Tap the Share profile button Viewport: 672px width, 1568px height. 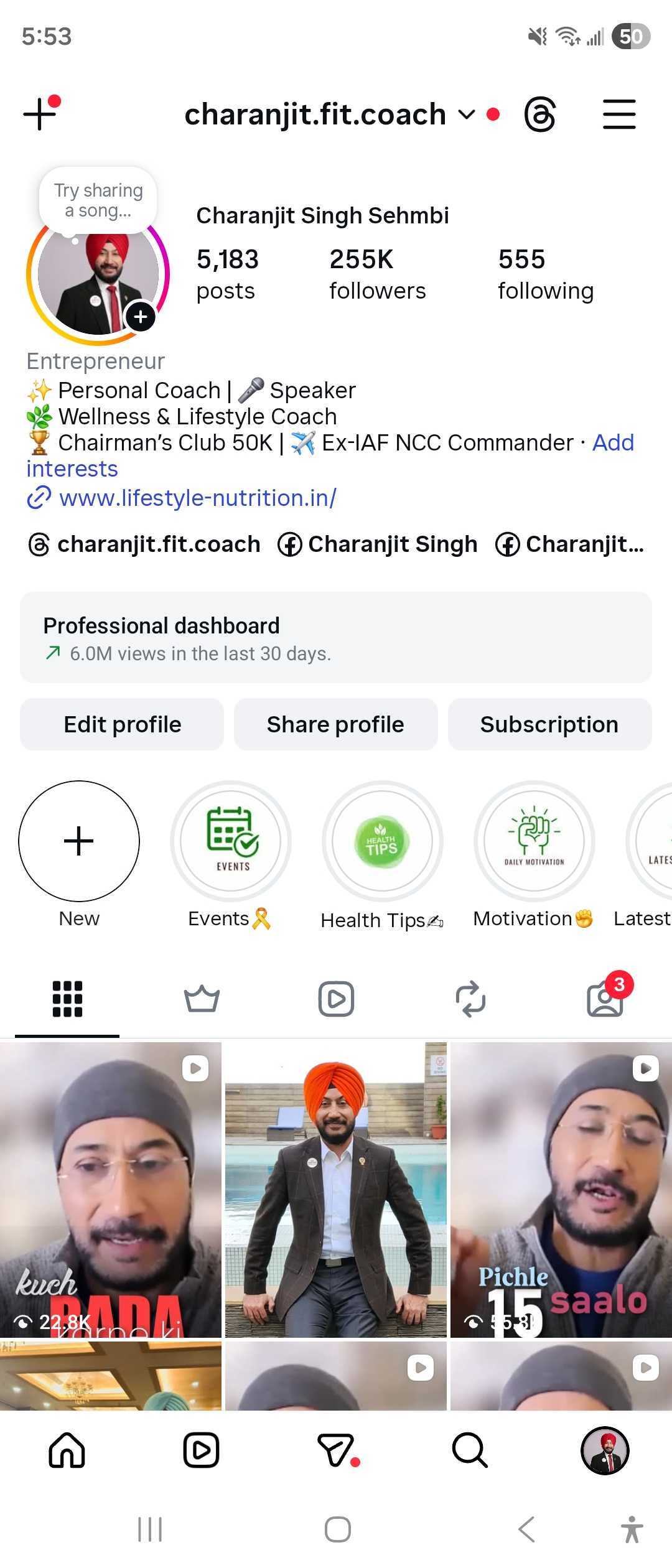click(x=335, y=725)
